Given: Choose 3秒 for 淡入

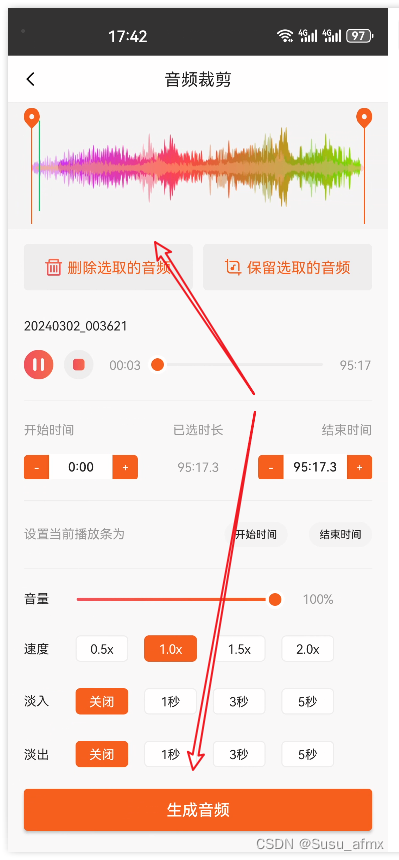Looking at the screenshot, I should coord(239,701).
